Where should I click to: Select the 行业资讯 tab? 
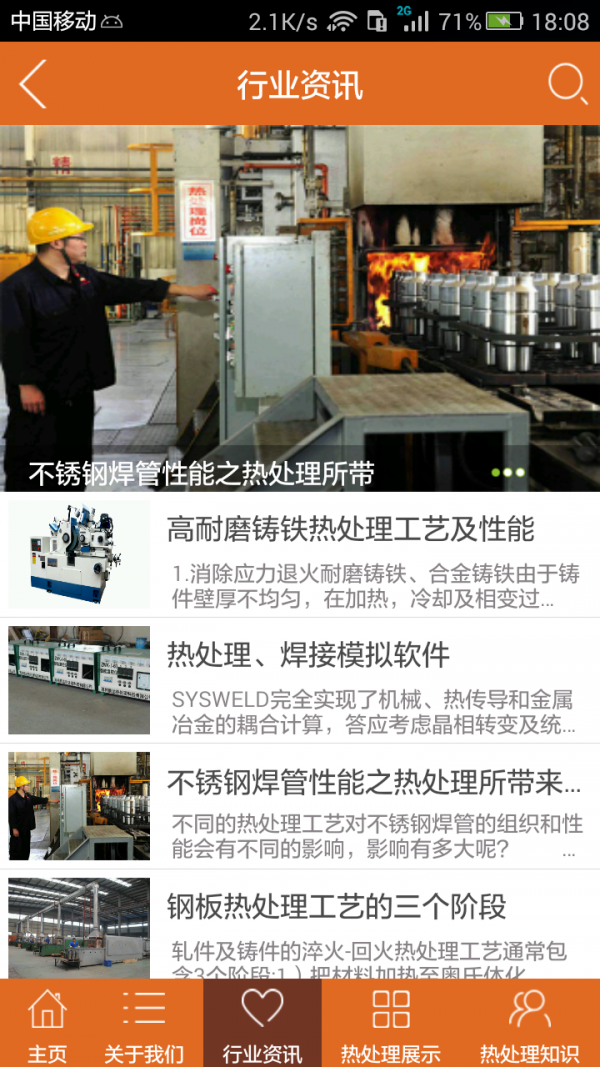(x=262, y=1023)
